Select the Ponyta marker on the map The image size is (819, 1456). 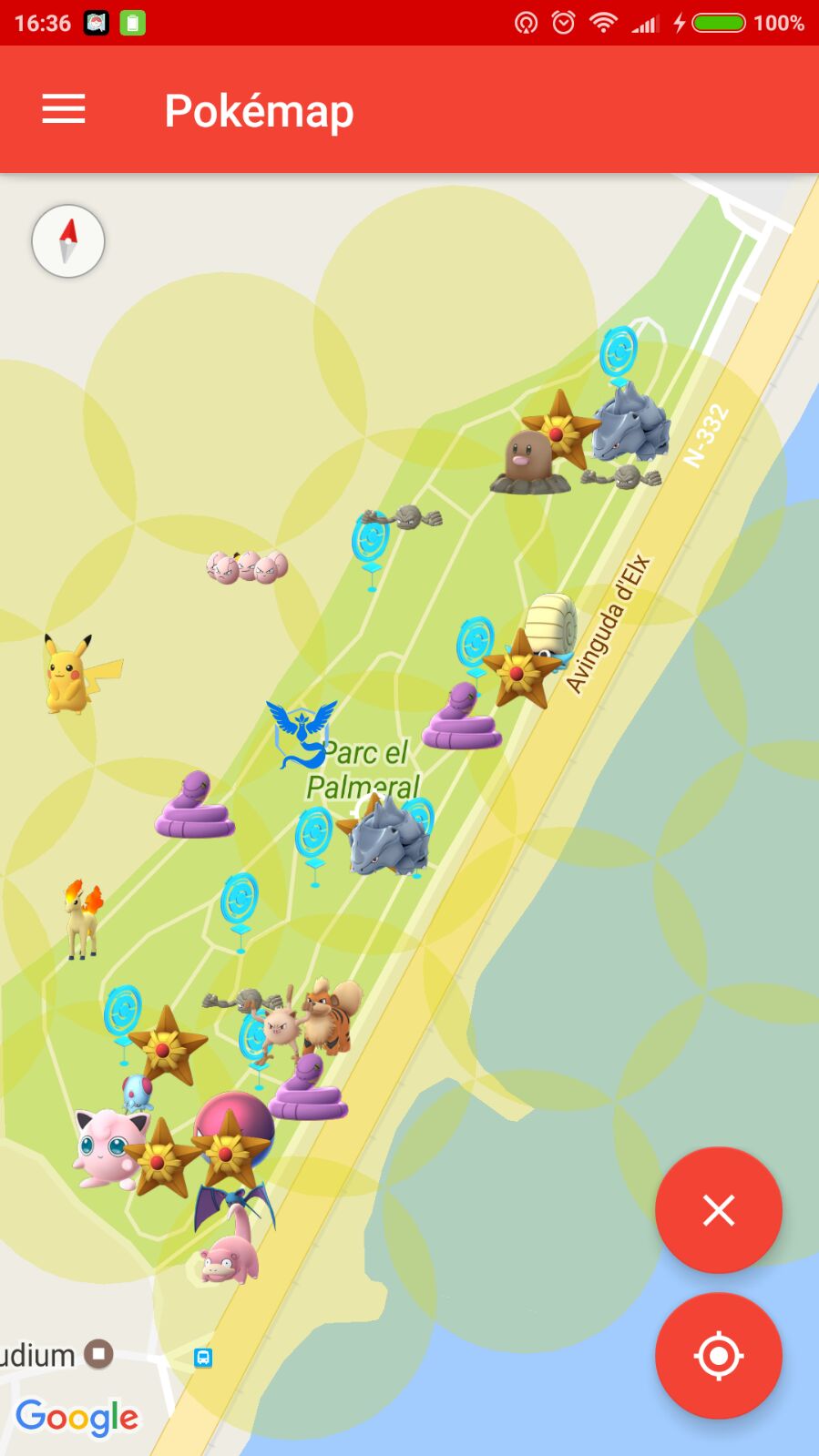point(83,920)
